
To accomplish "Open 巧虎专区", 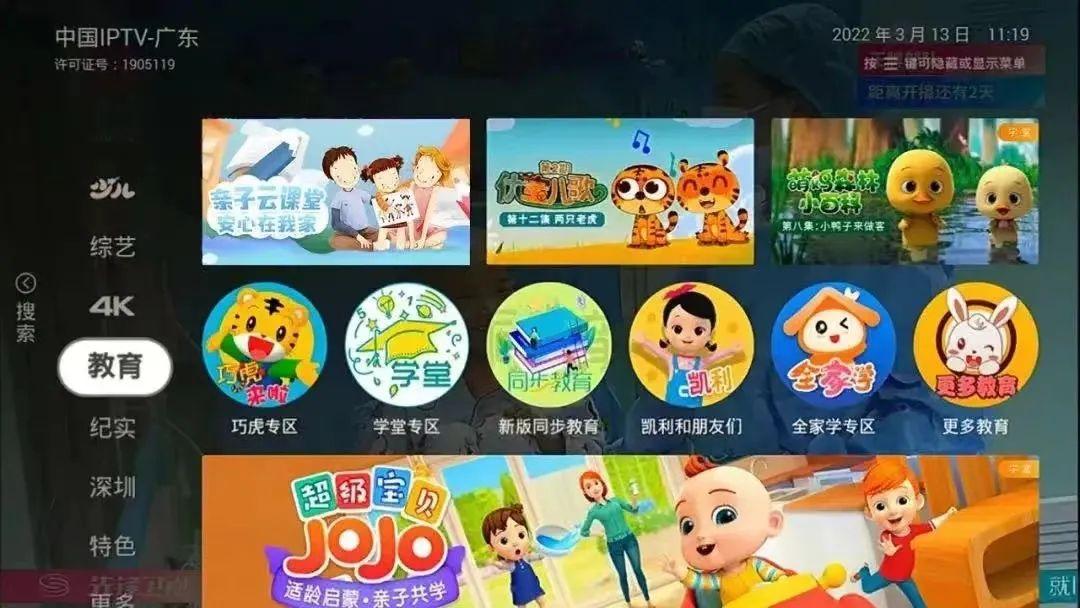I will (x=264, y=346).
